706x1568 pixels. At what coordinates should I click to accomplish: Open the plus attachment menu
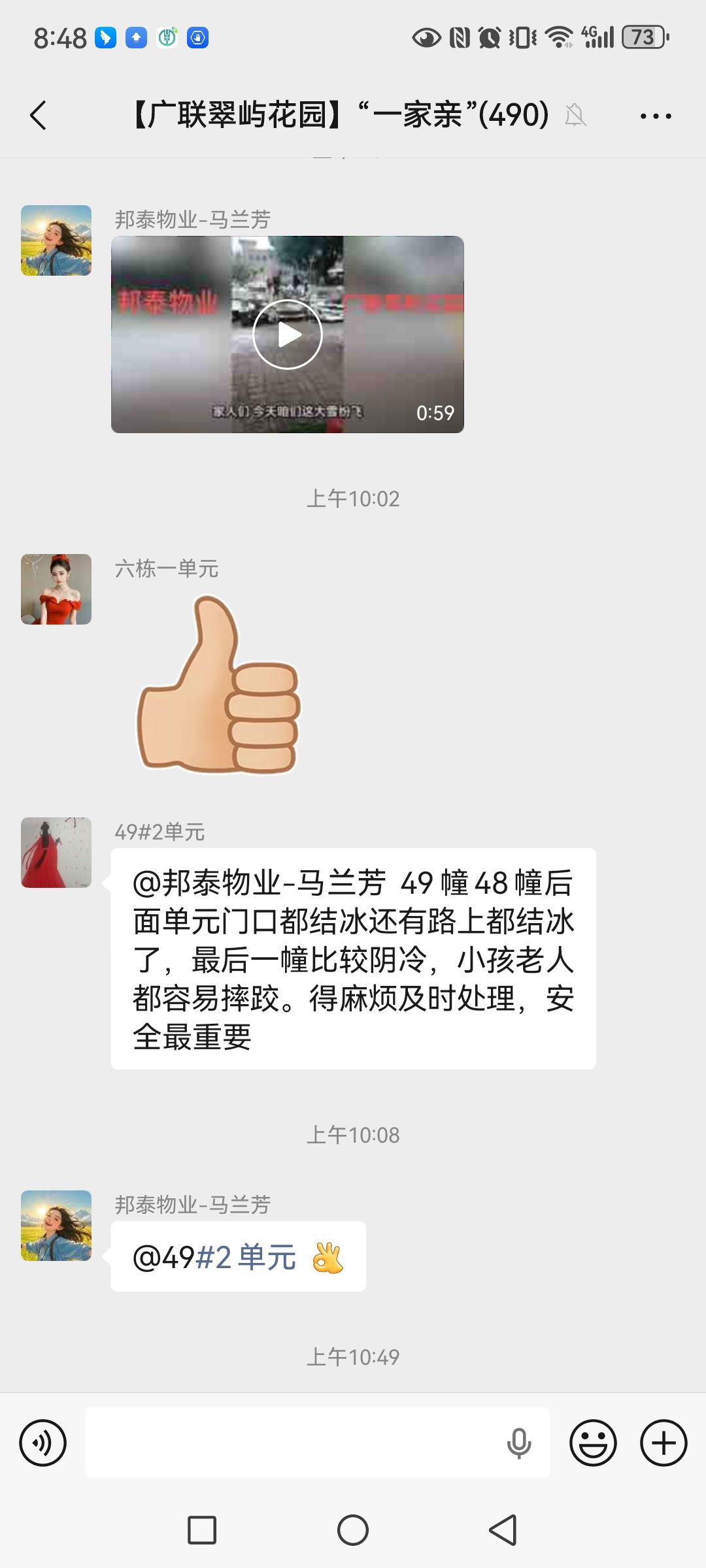(664, 1443)
